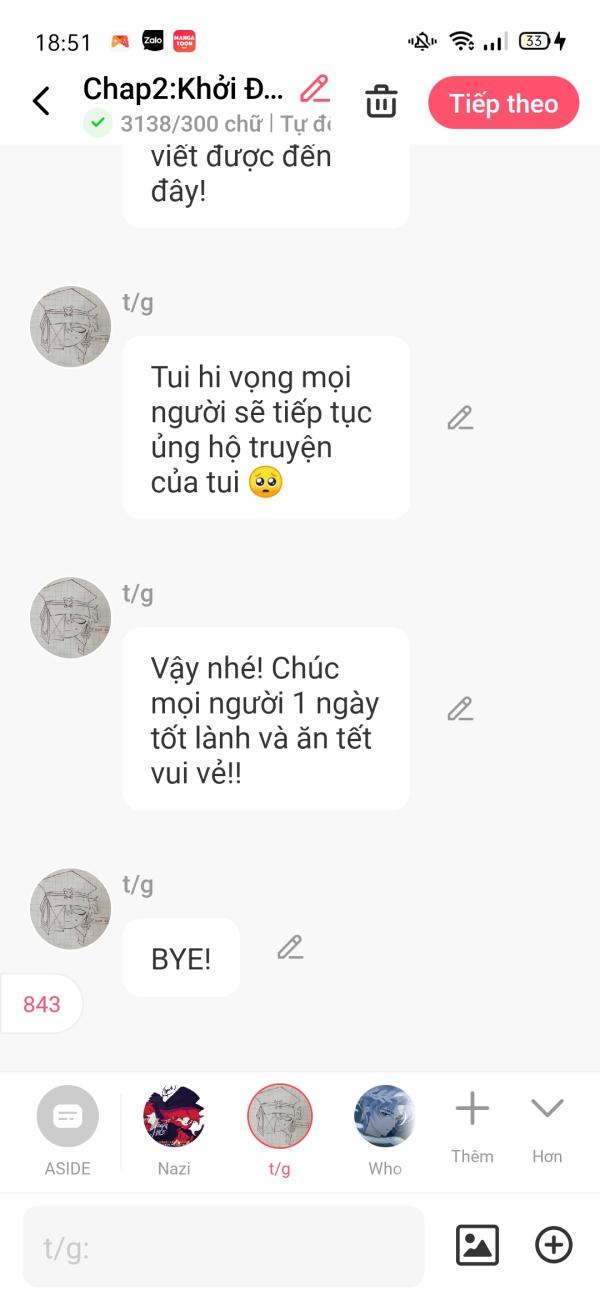This screenshot has height=1300, width=600.
Task: Edit the 'Tui hi vọng mọi người' message
Action: [x=460, y=418]
